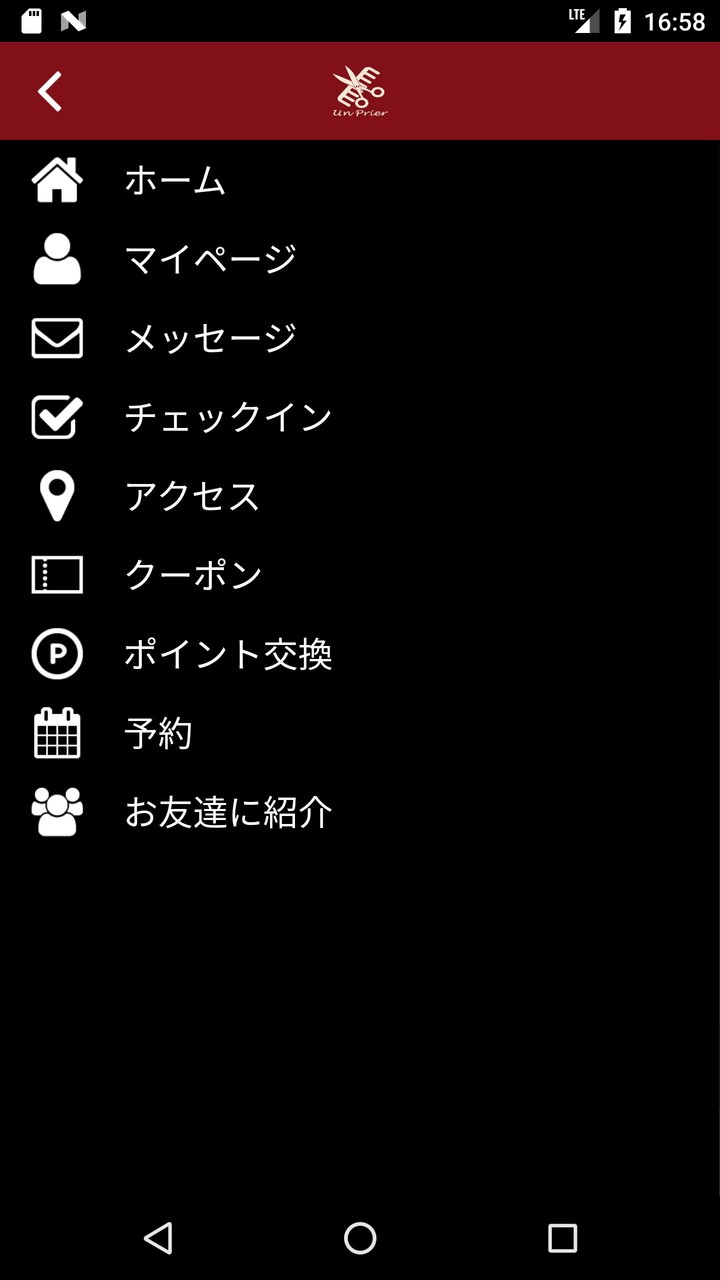The height and width of the screenshot is (1280, 720).
Task: Tap the Un Prier salon logo
Action: pyautogui.click(x=360, y=91)
